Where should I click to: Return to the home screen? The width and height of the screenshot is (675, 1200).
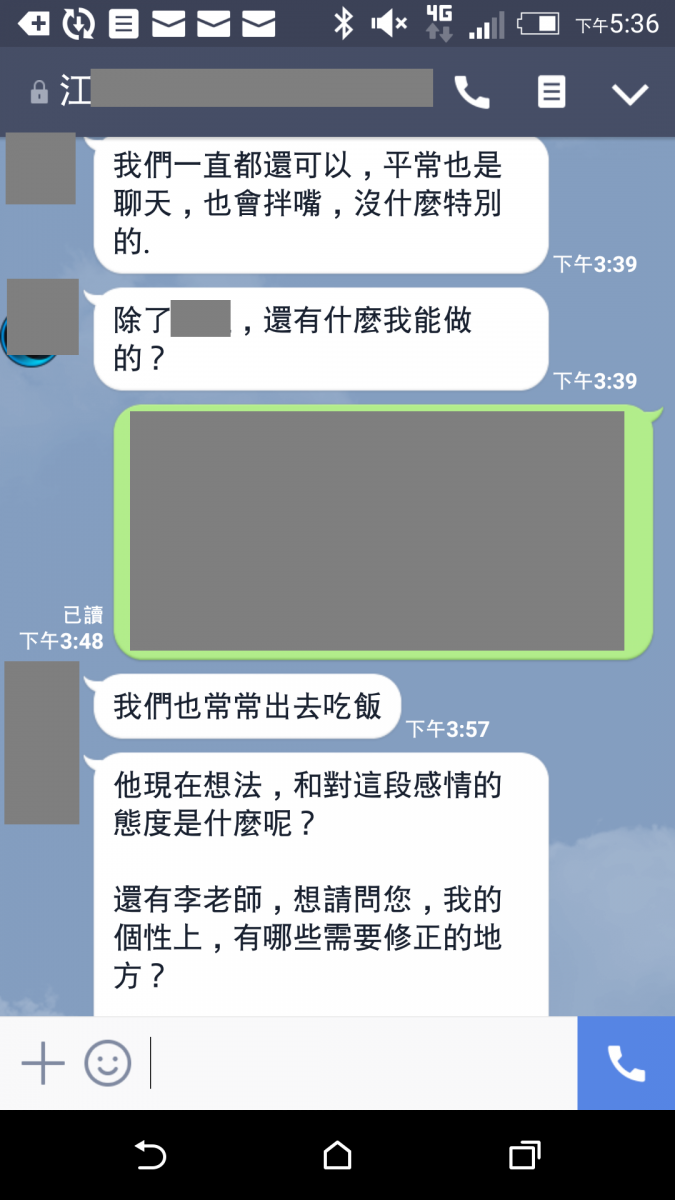point(338,1156)
